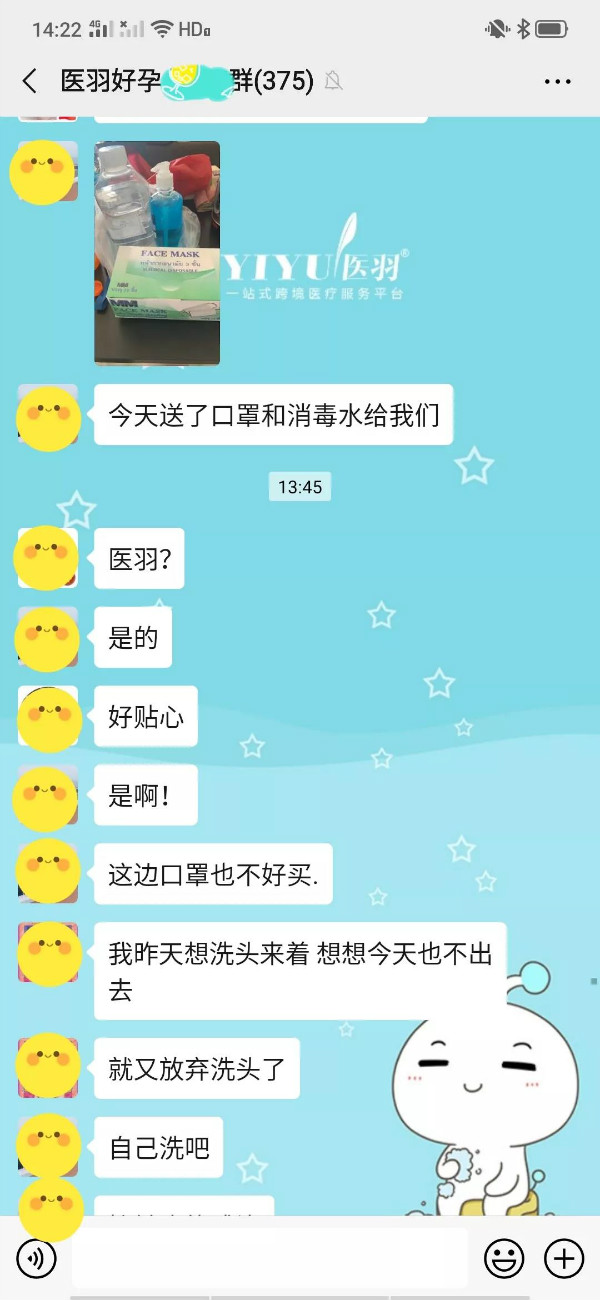The image size is (600, 1300).
Task: Open avatar beside message 医羽?
Action: coord(48,558)
